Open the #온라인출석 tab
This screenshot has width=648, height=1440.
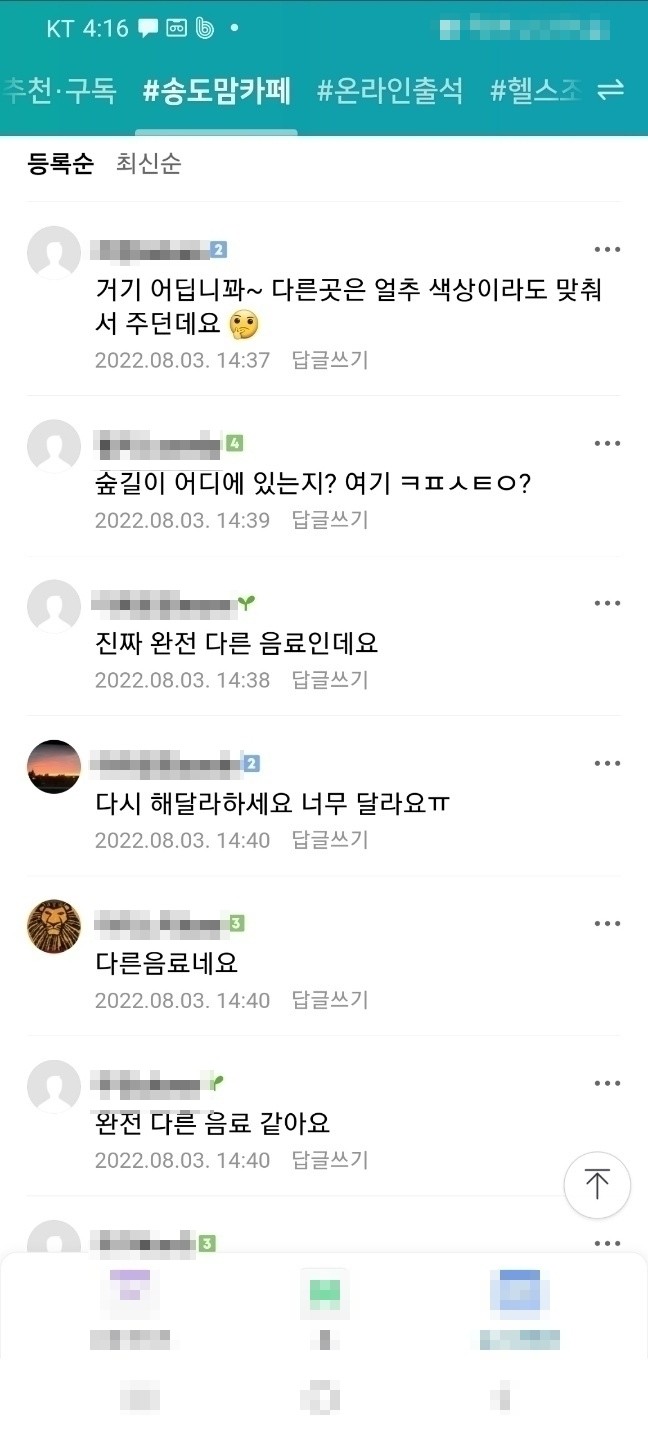390,91
